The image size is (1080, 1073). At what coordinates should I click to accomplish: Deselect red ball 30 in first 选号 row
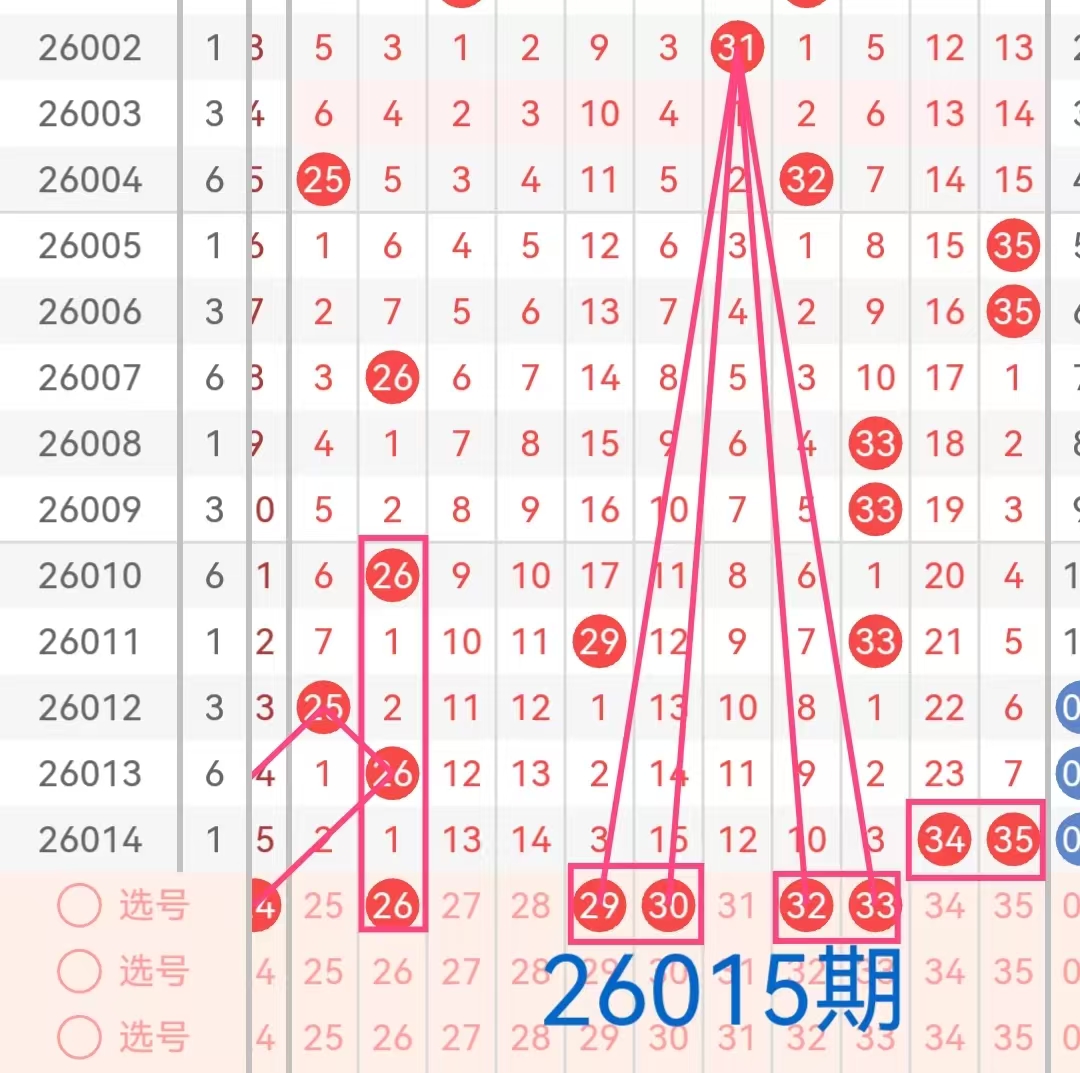click(669, 906)
